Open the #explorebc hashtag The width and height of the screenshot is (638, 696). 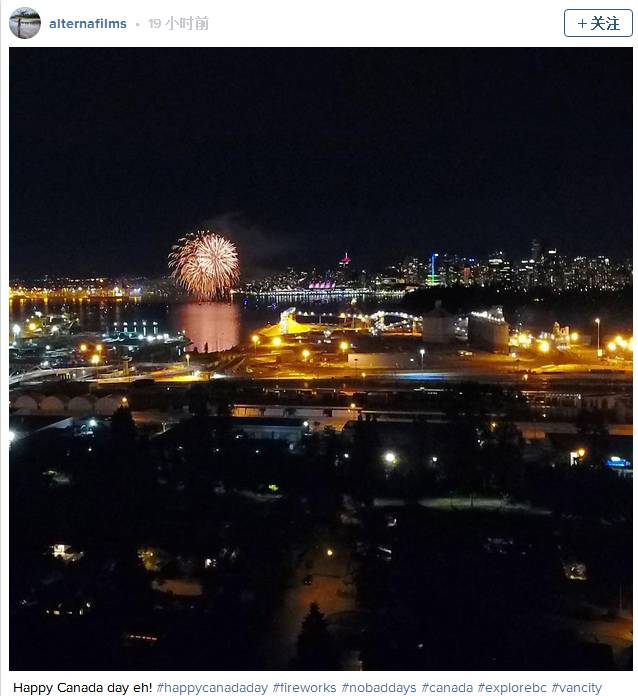[x=511, y=688]
